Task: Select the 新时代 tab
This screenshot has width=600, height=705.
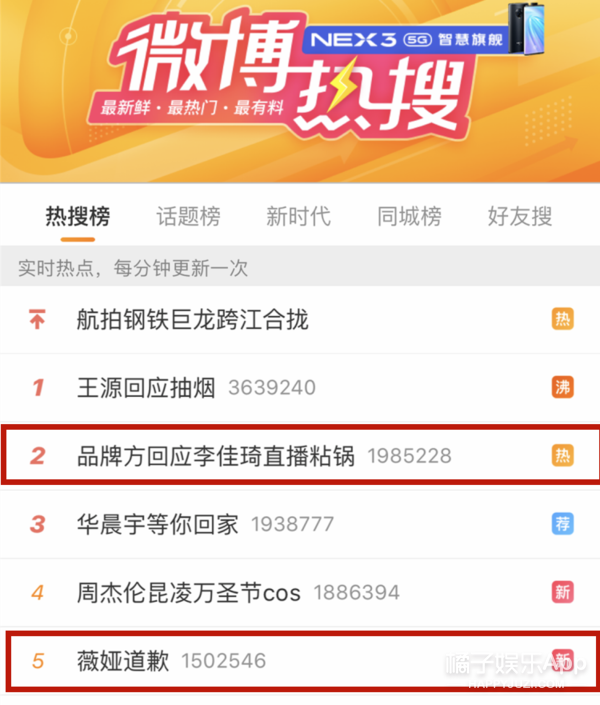Action: (x=298, y=216)
